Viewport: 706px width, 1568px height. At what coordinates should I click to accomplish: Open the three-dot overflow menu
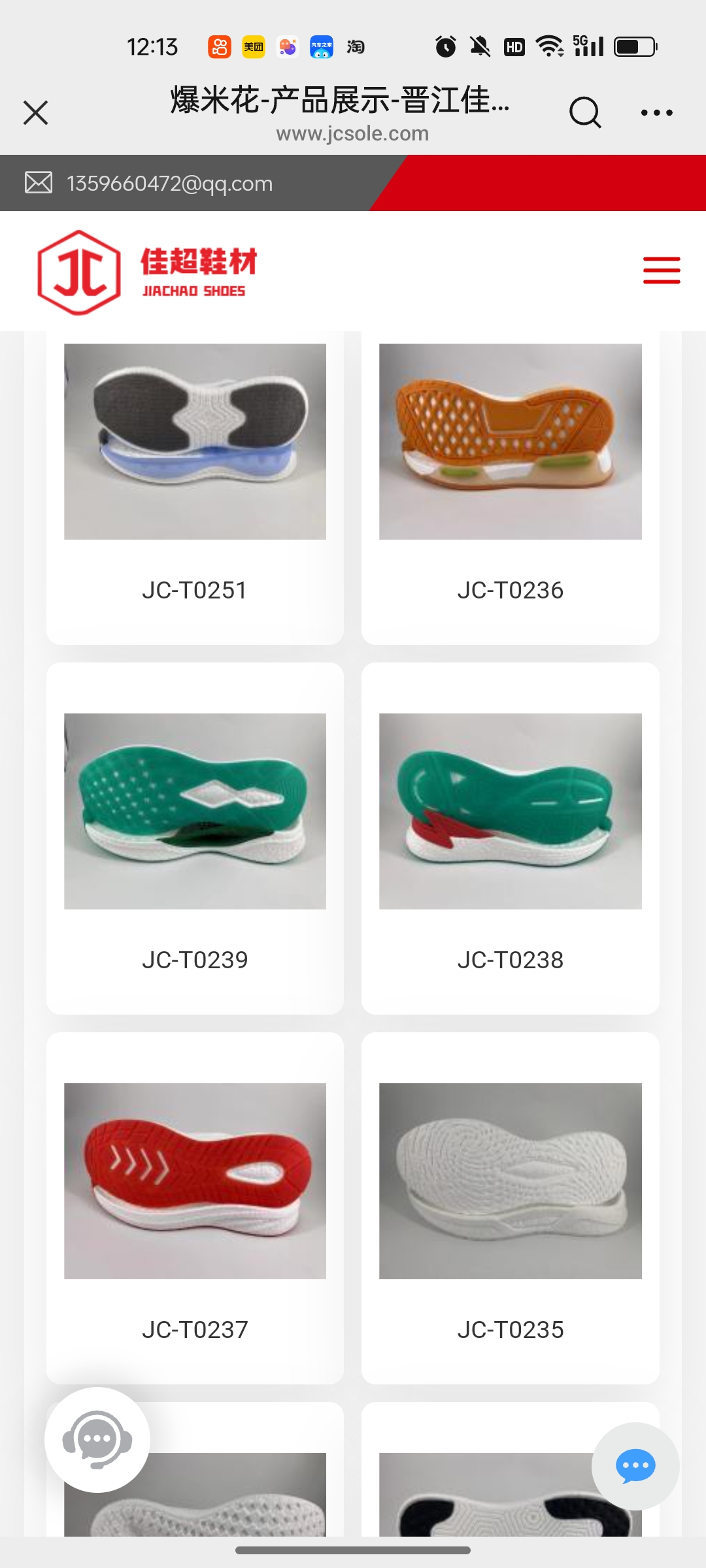[x=656, y=112]
